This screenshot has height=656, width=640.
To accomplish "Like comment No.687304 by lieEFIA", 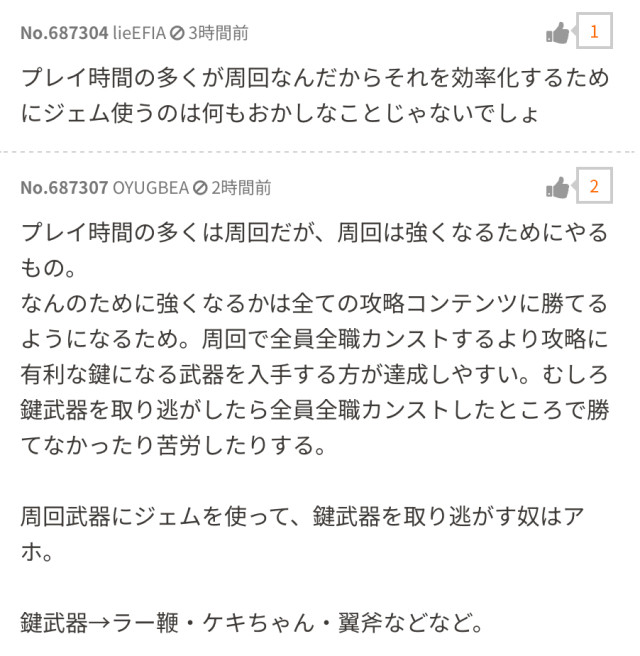I will pos(557,33).
